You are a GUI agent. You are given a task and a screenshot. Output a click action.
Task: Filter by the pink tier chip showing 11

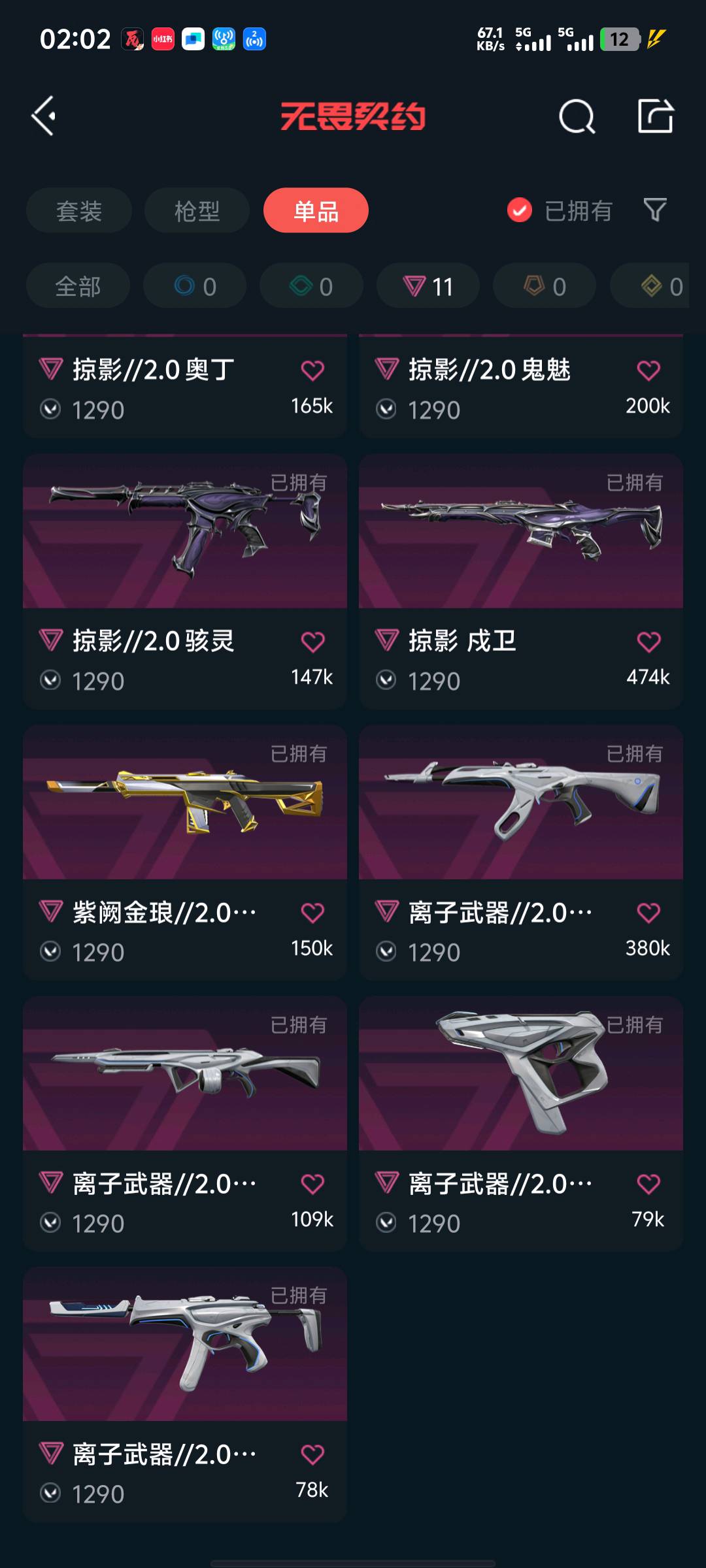click(428, 286)
